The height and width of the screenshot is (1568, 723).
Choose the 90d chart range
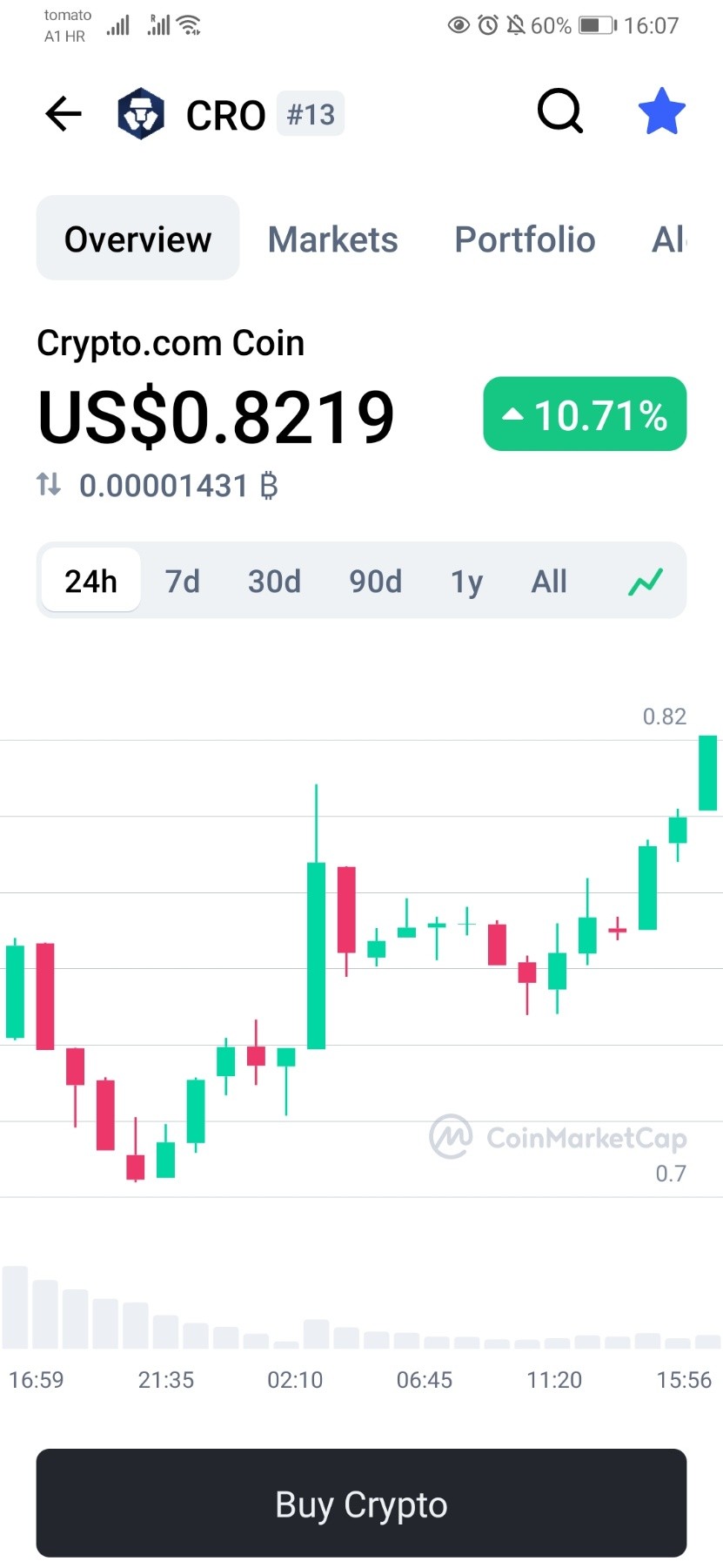click(375, 581)
